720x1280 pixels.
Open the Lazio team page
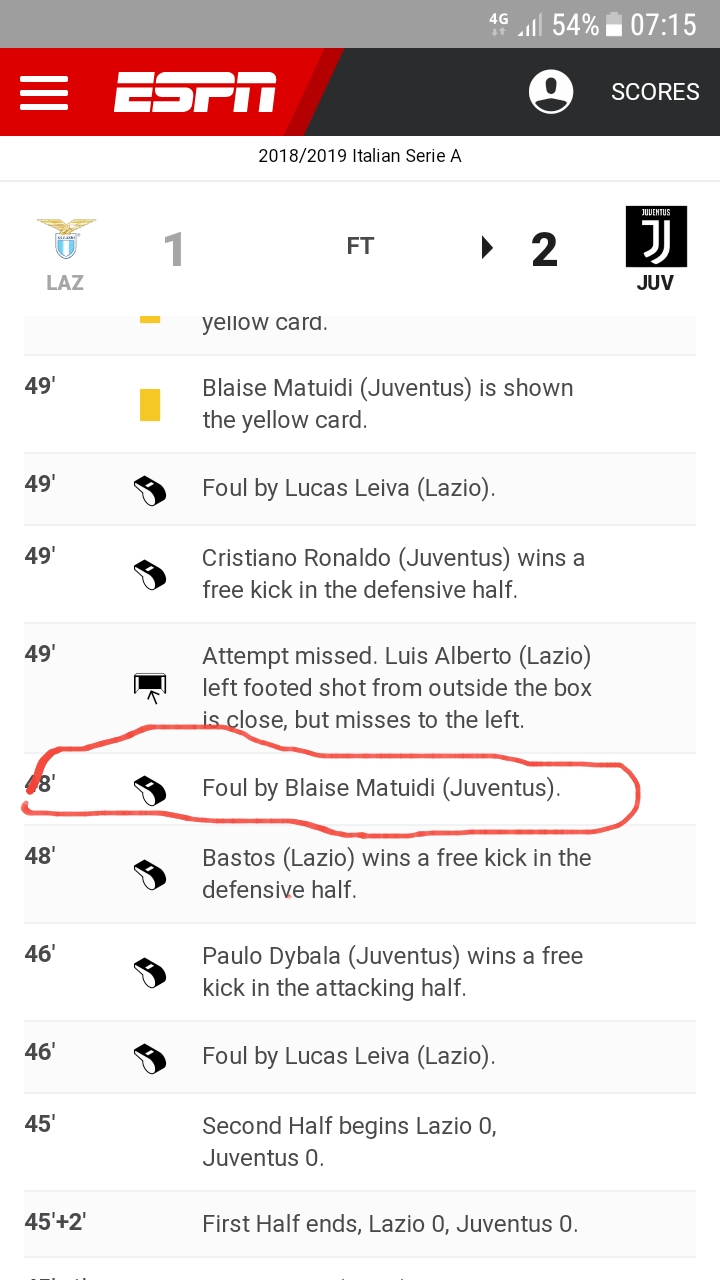65,251
